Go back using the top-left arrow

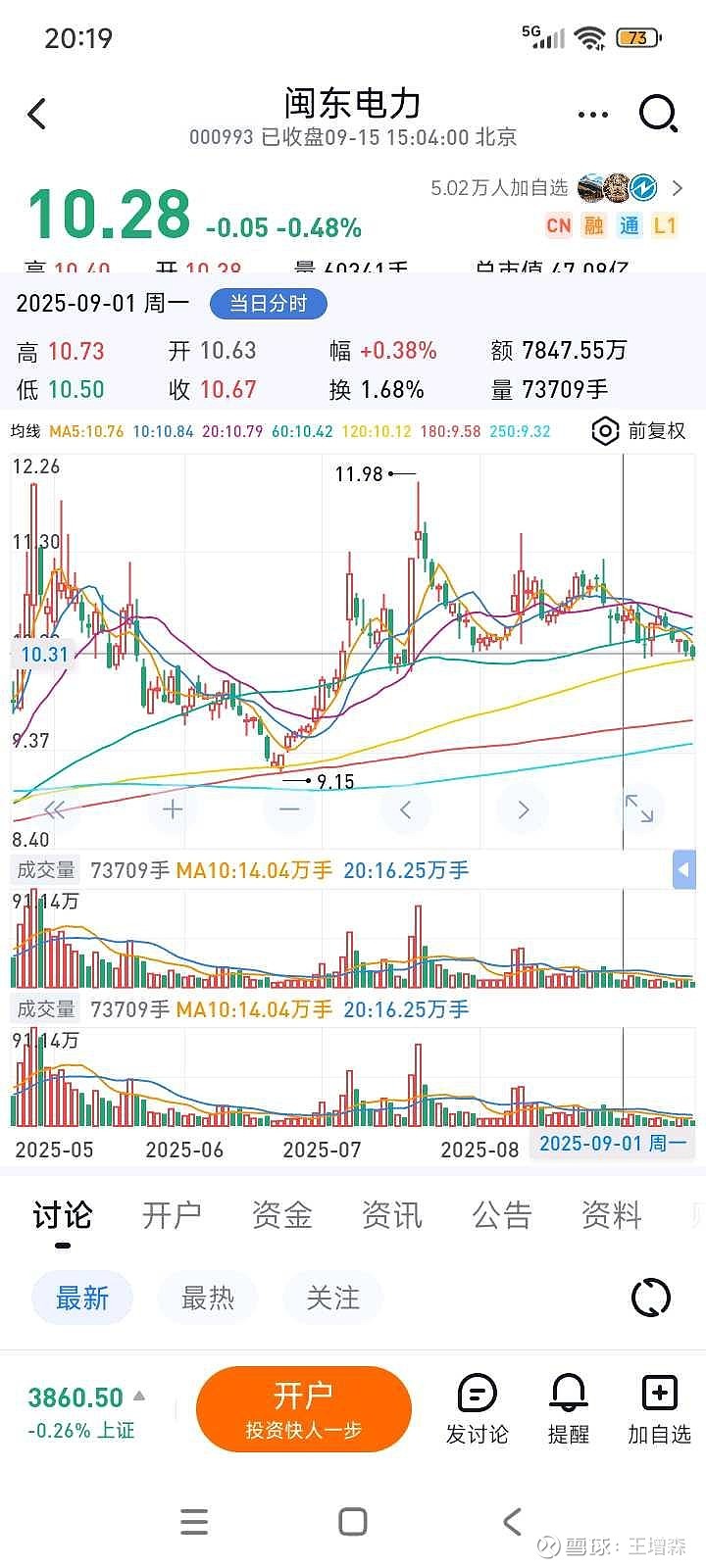pyautogui.click(x=37, y=114)
